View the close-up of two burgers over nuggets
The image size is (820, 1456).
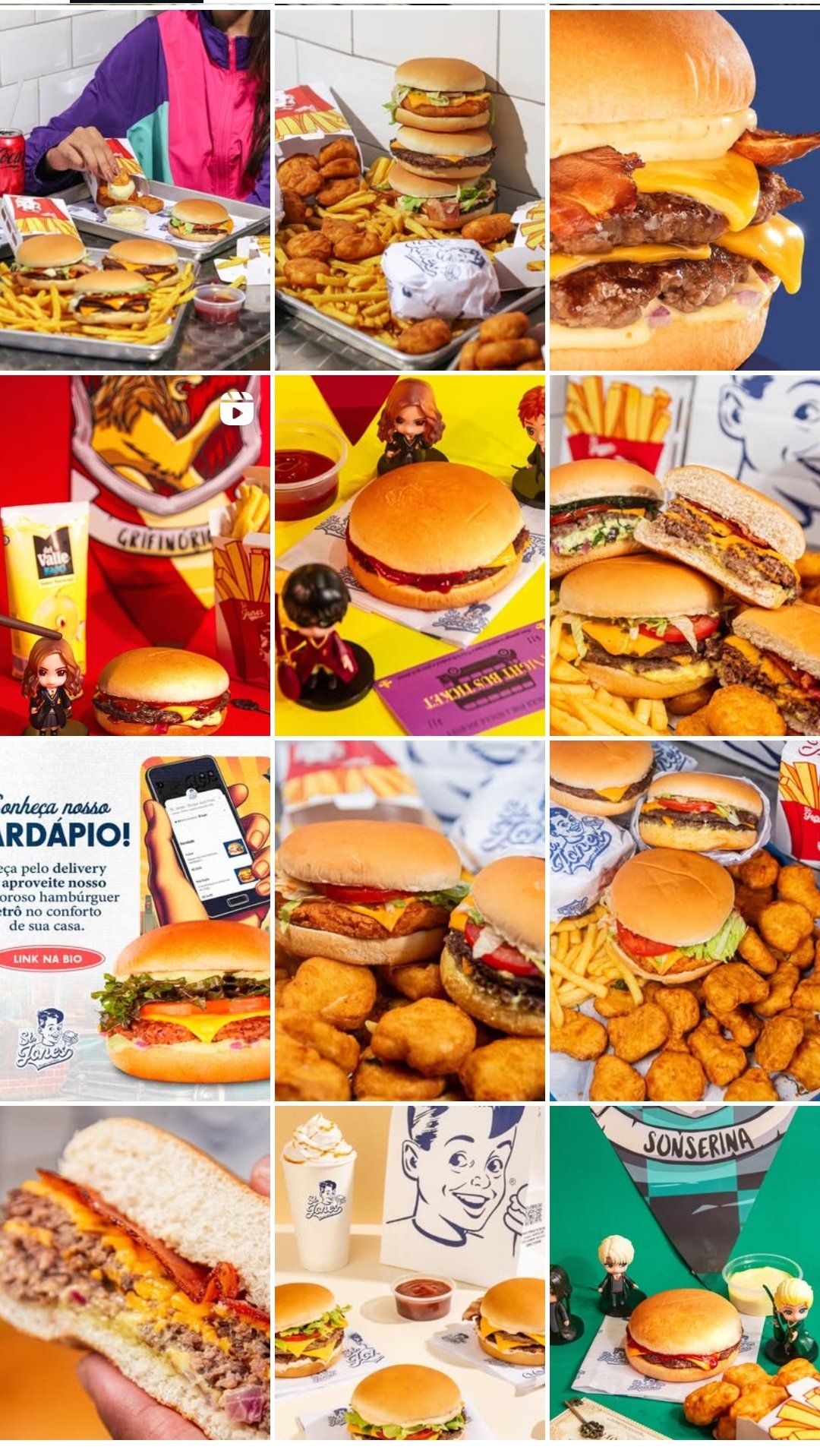[410, 921]
